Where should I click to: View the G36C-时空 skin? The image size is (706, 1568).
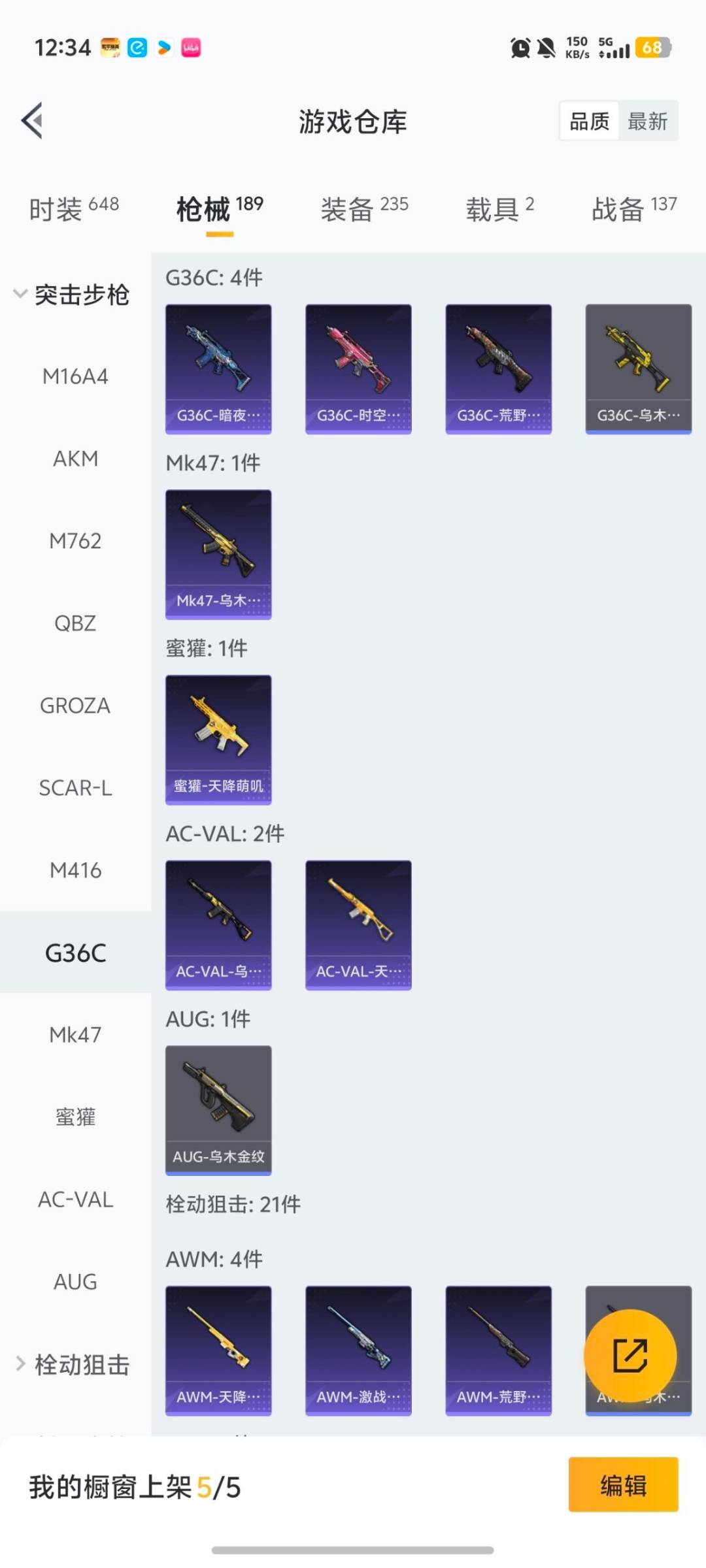(x=358, y=368)
